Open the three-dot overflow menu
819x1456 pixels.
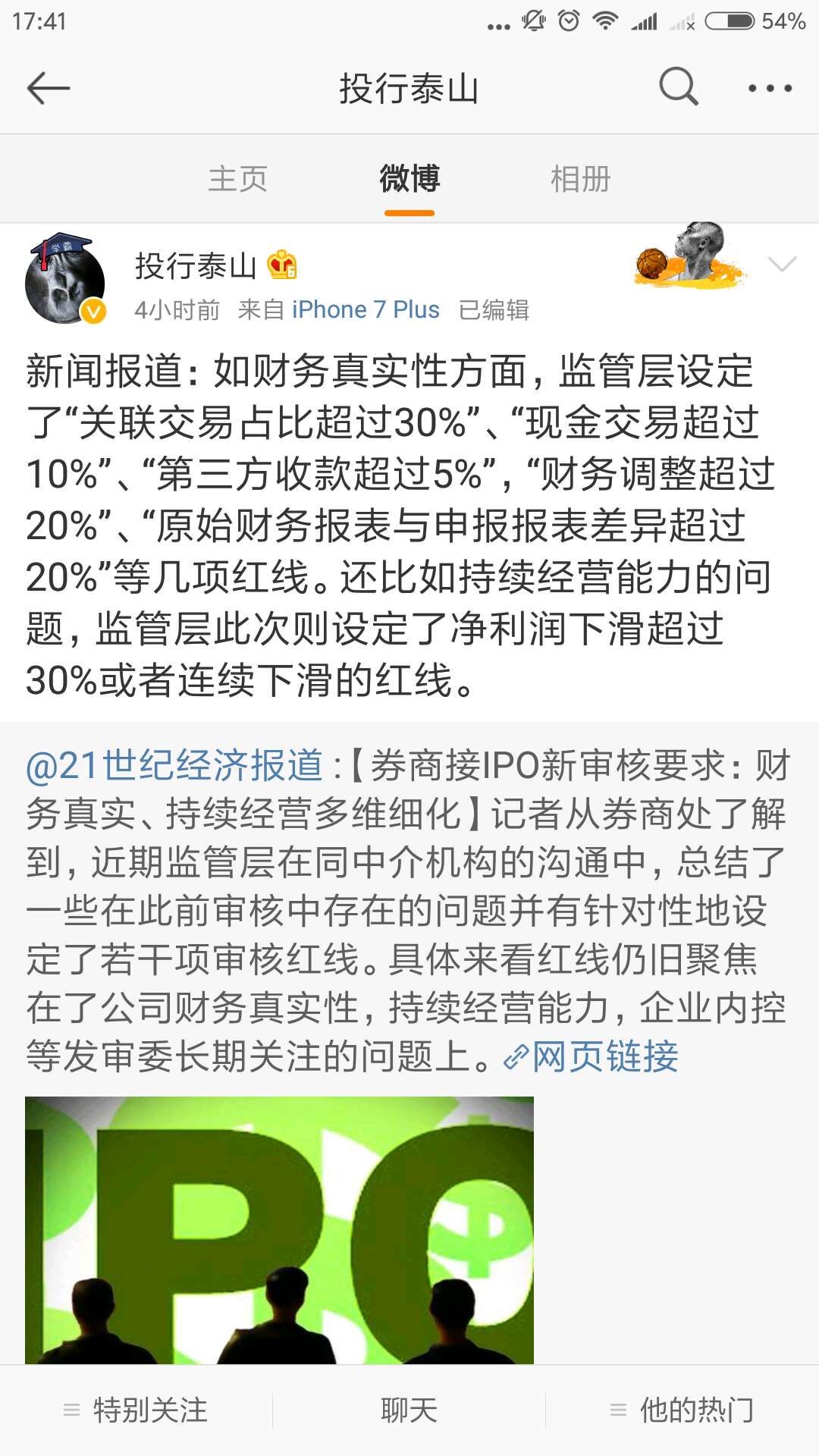(x=769, y=89)
